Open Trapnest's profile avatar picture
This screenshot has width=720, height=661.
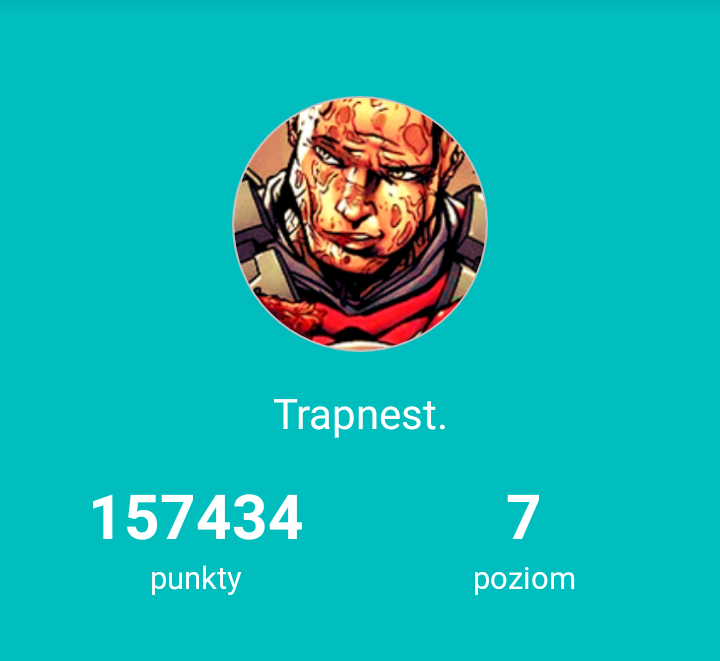pyautogui.click(x=360, y=224)
